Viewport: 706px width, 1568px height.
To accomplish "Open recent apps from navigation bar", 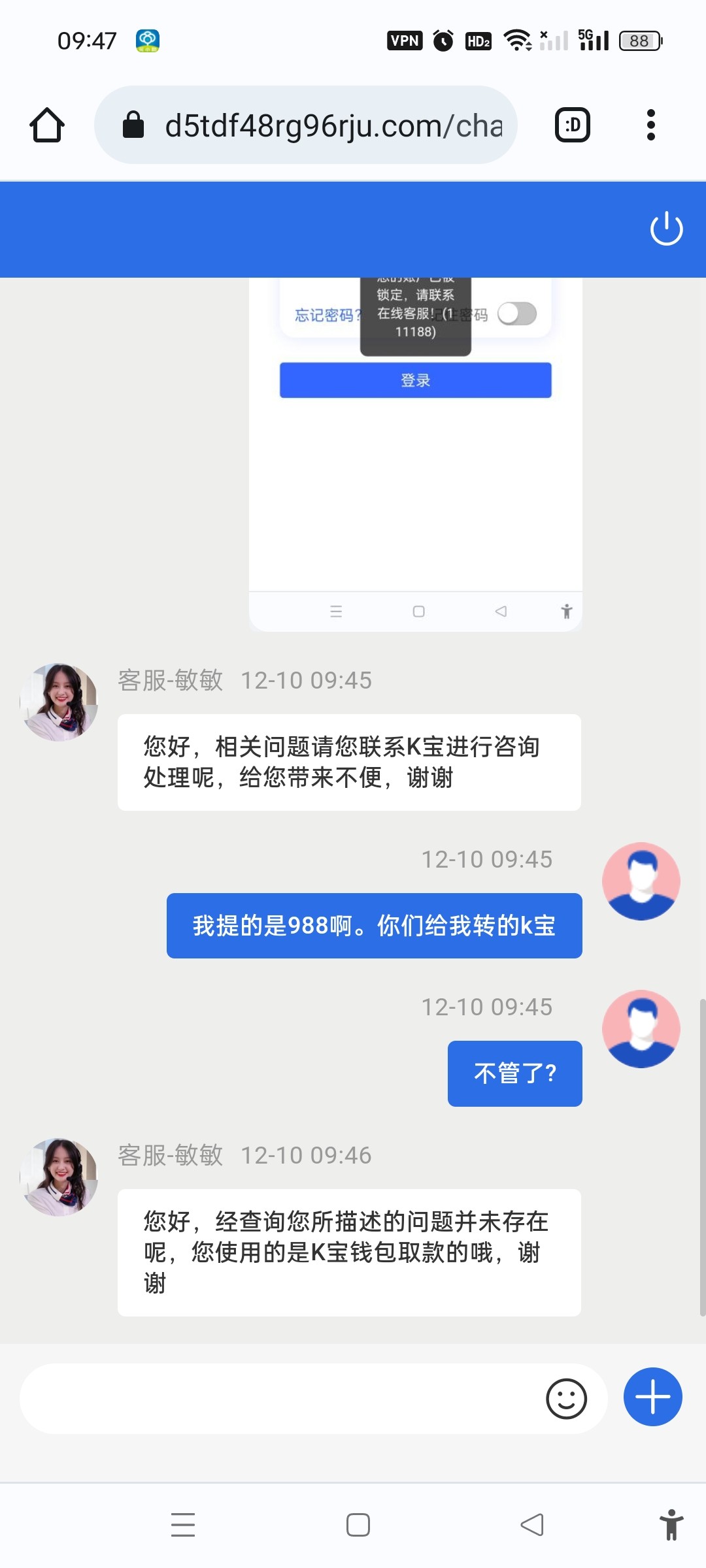I will tap(183, 1525).
